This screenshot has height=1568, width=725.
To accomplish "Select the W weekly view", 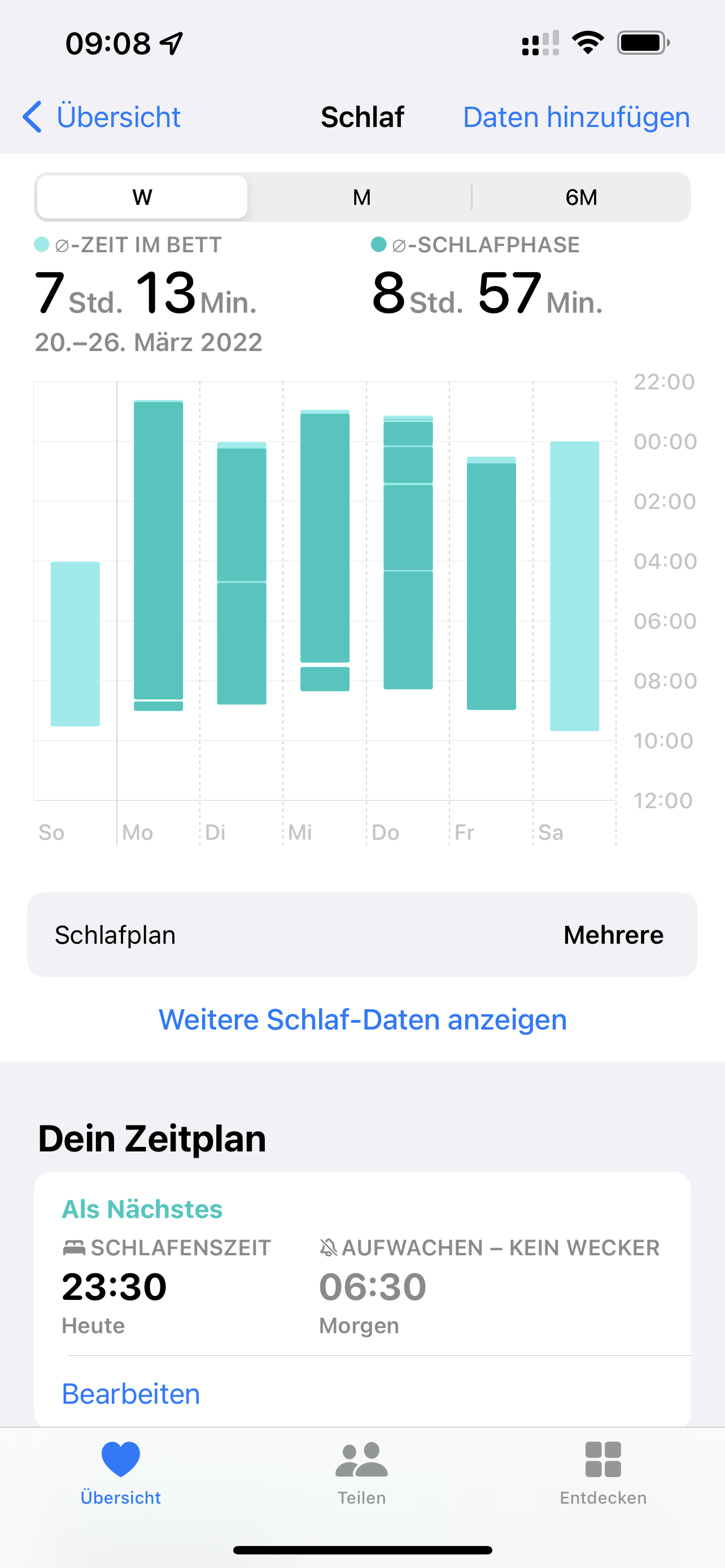I will (142, 197).
